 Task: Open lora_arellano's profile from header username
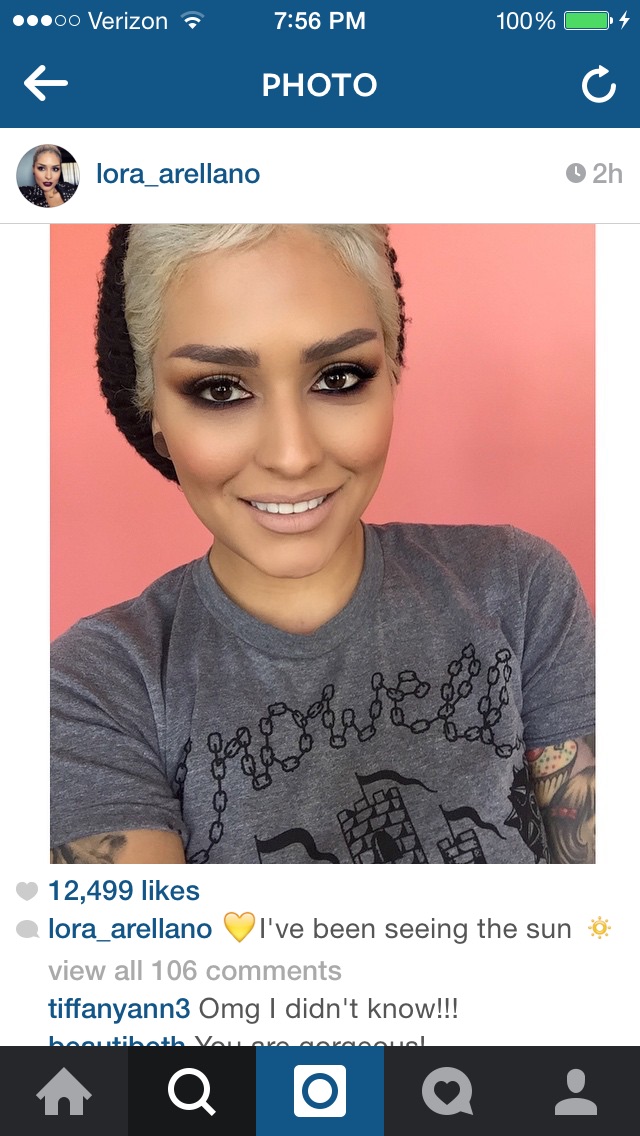(x=178, y=174)
